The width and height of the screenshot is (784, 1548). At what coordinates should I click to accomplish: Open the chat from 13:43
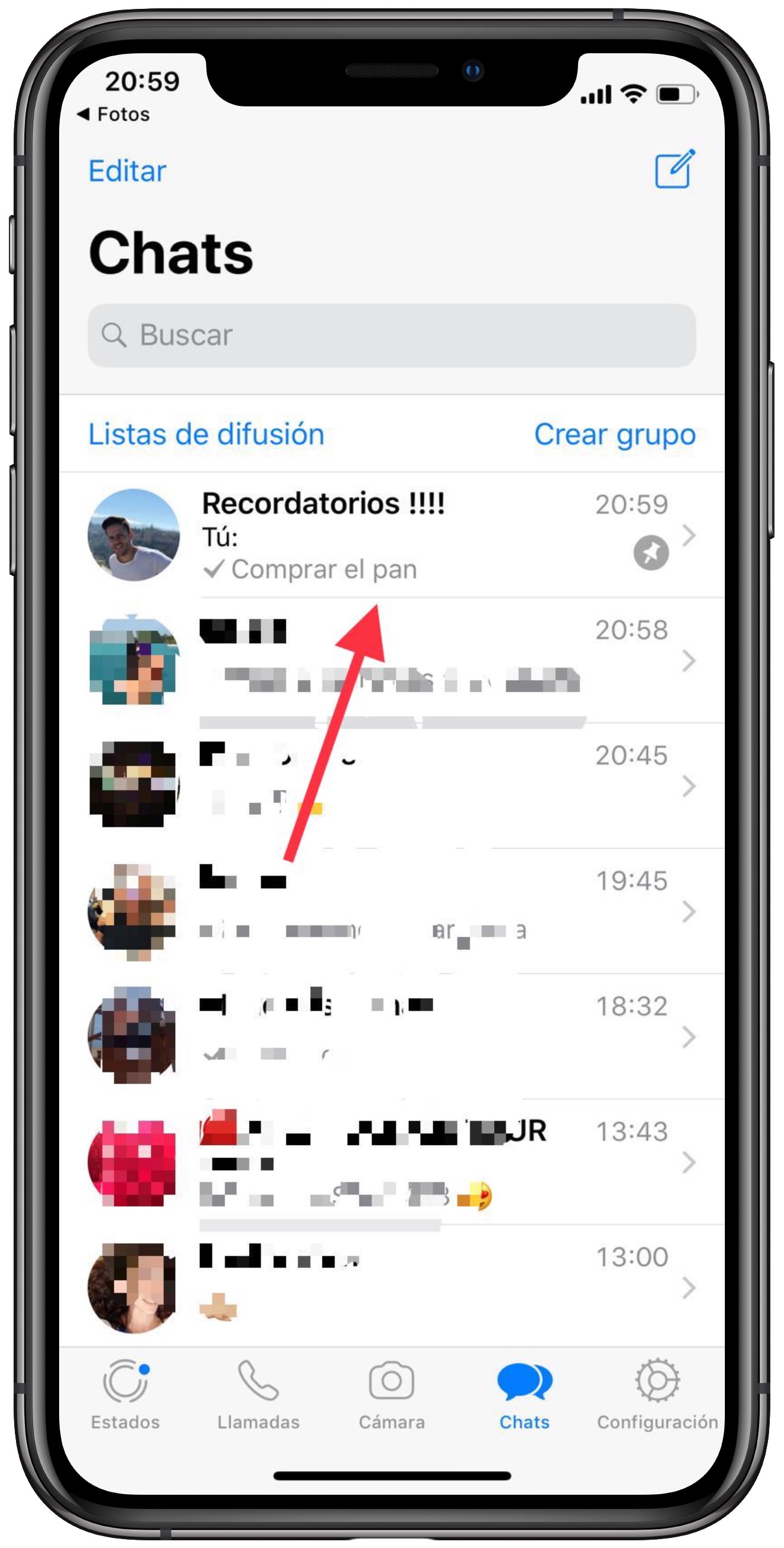(391, 1162)
